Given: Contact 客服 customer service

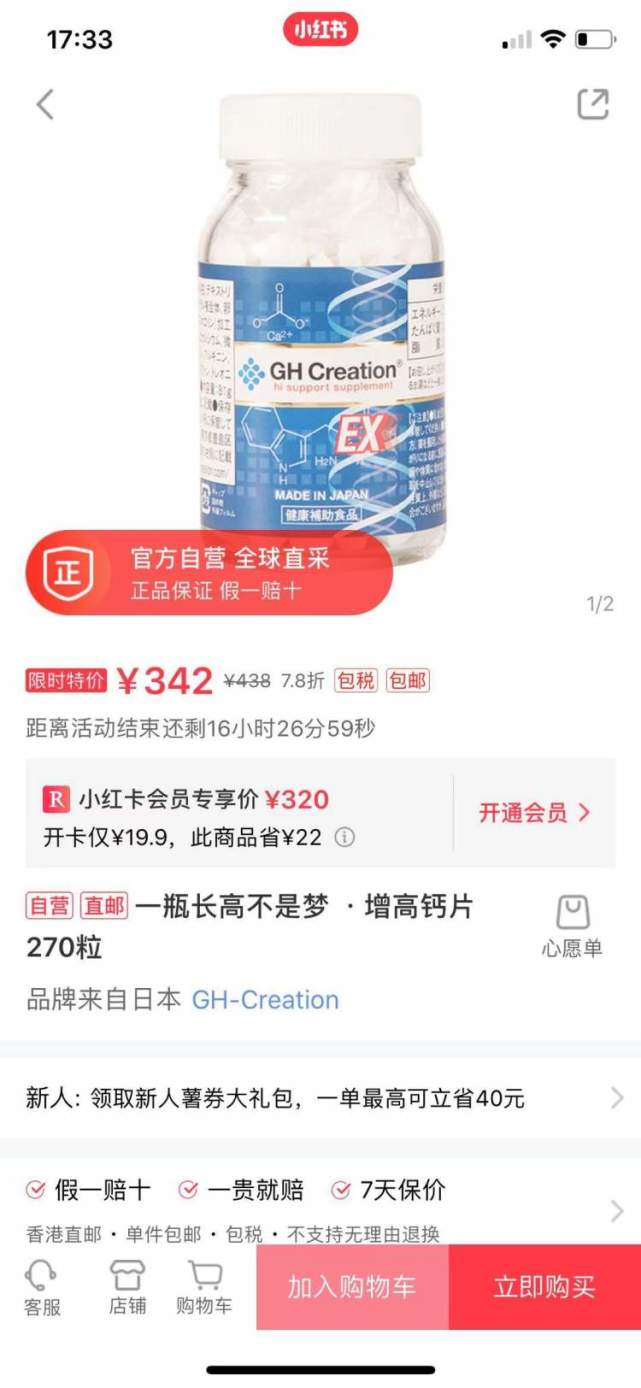Looking at the screenshot, I should (x=42, y=1287).
